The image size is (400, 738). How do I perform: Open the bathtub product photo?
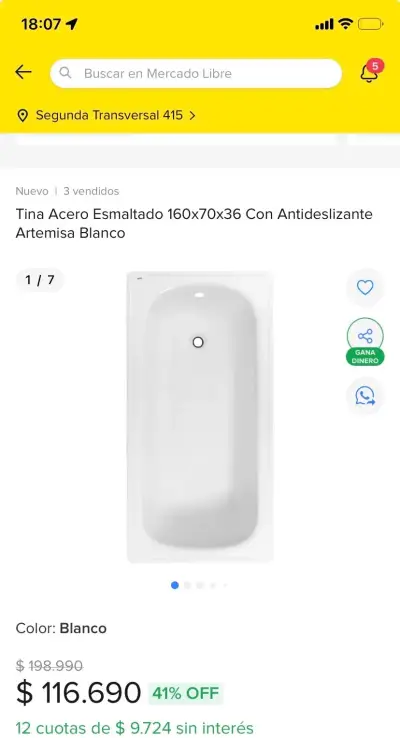(x=200, y=417)
